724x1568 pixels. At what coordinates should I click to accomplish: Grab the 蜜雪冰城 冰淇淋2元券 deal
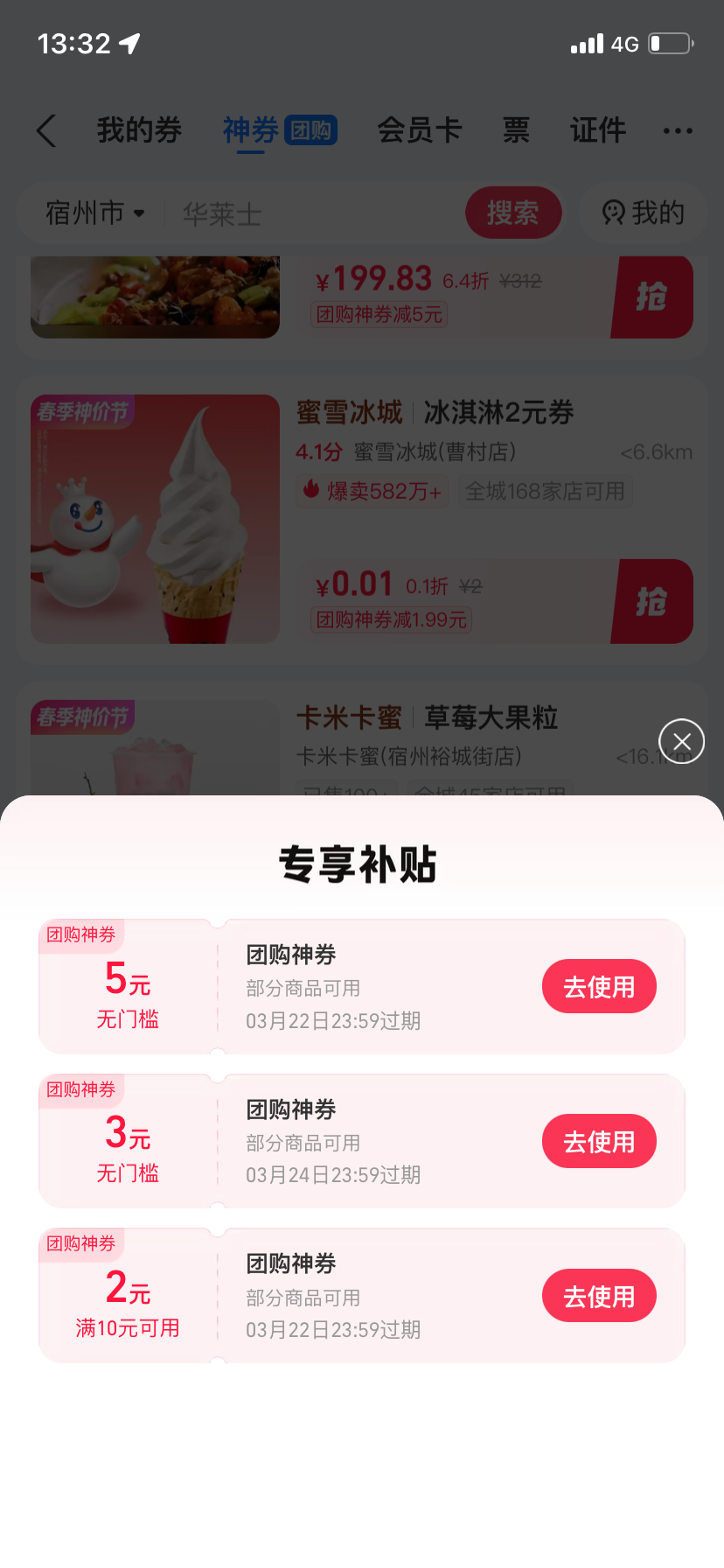pyautogui.click(x=652, y=602)
